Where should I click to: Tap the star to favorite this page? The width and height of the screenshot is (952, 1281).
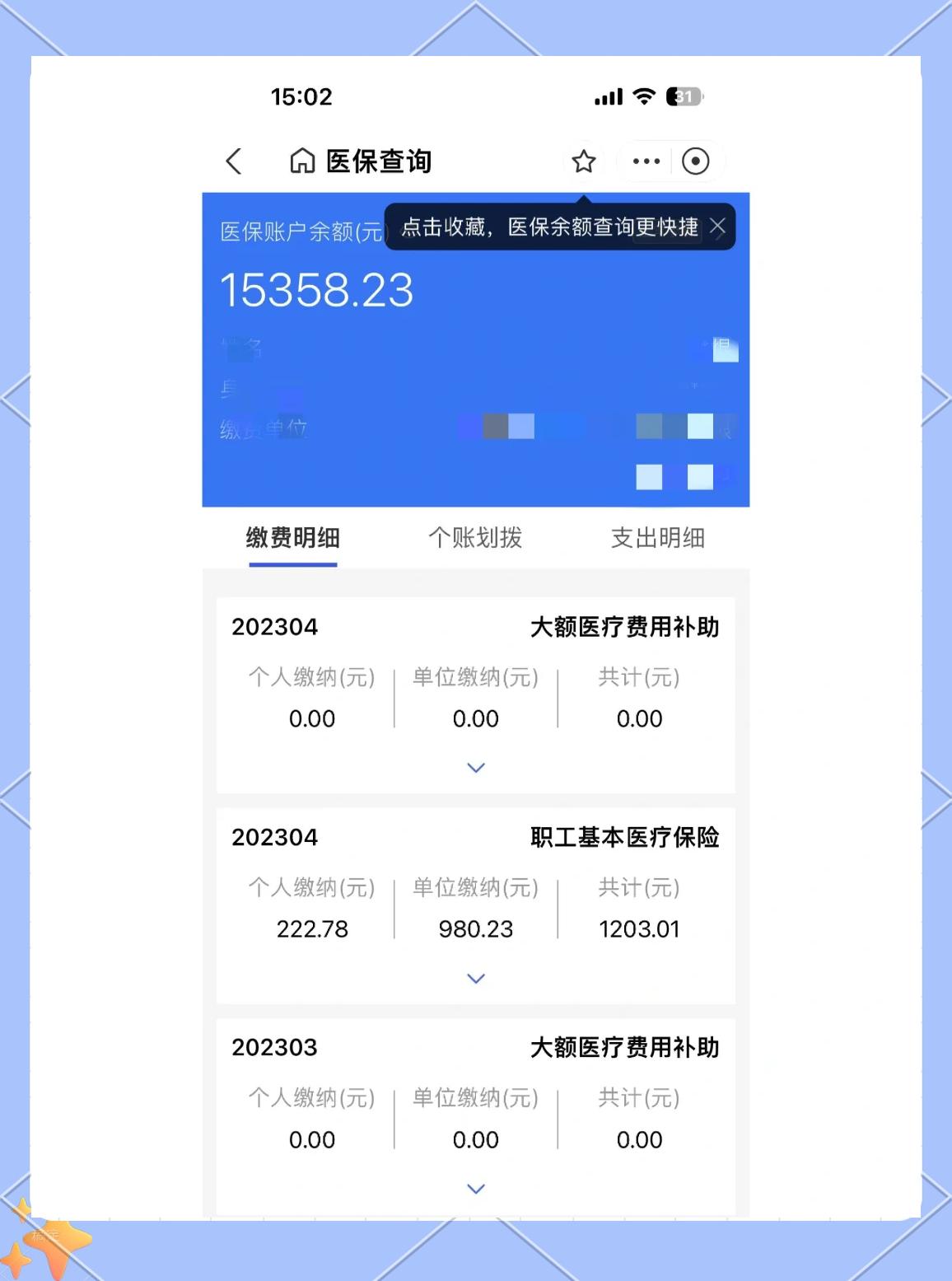click(584, 161)
